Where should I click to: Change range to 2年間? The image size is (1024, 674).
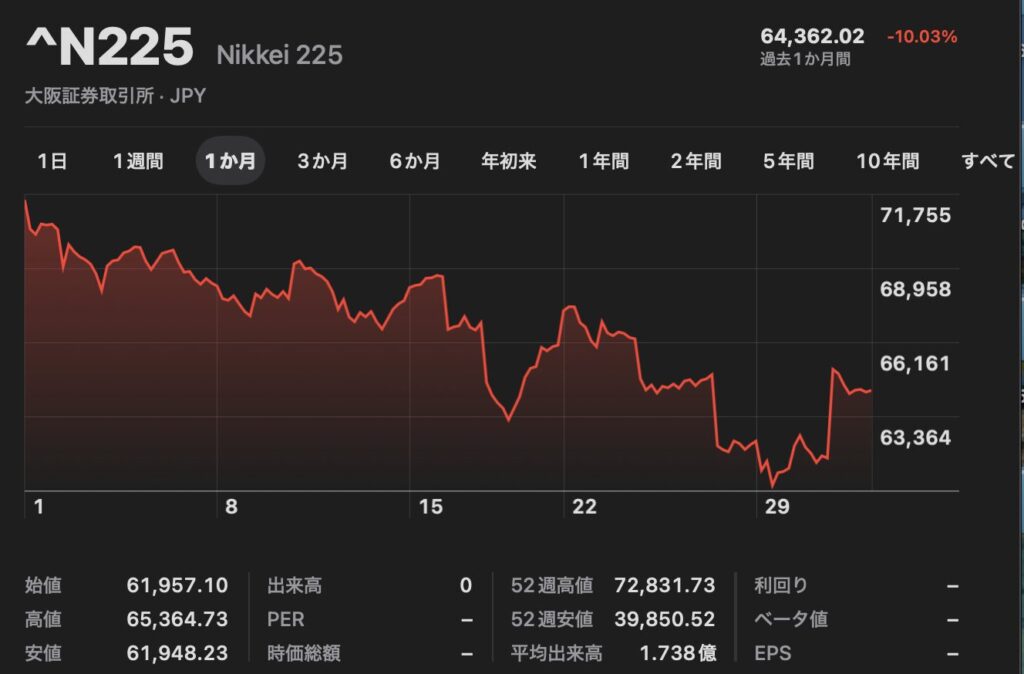[696, 161]
